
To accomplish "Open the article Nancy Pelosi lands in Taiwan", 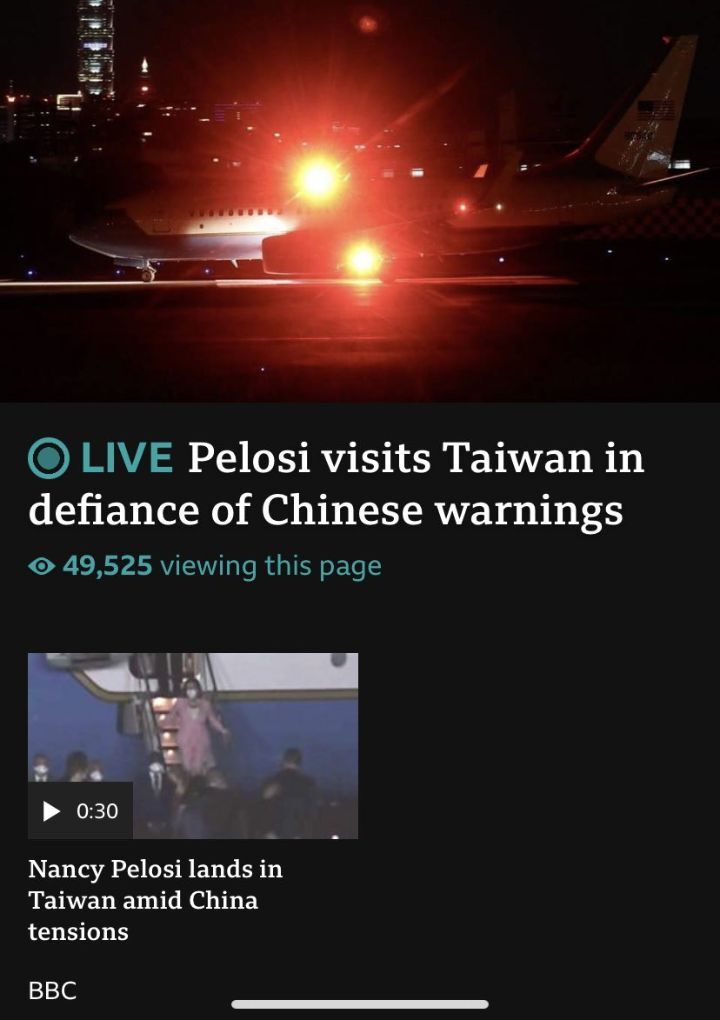I will [x=155, y=900].
